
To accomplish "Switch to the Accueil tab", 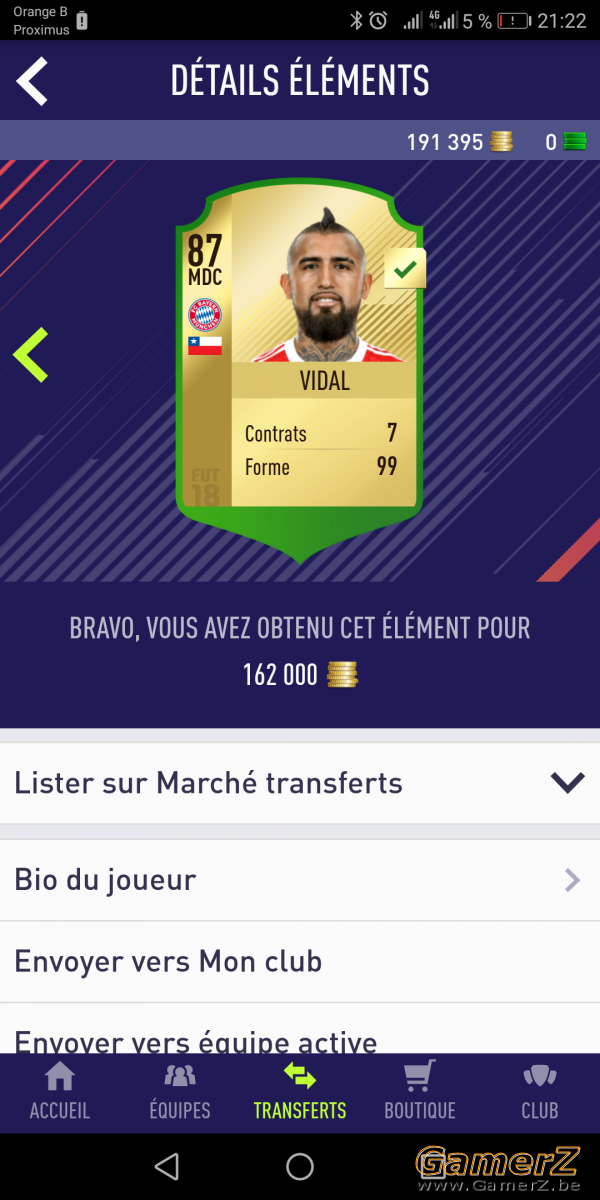I will coord(60,1092).
